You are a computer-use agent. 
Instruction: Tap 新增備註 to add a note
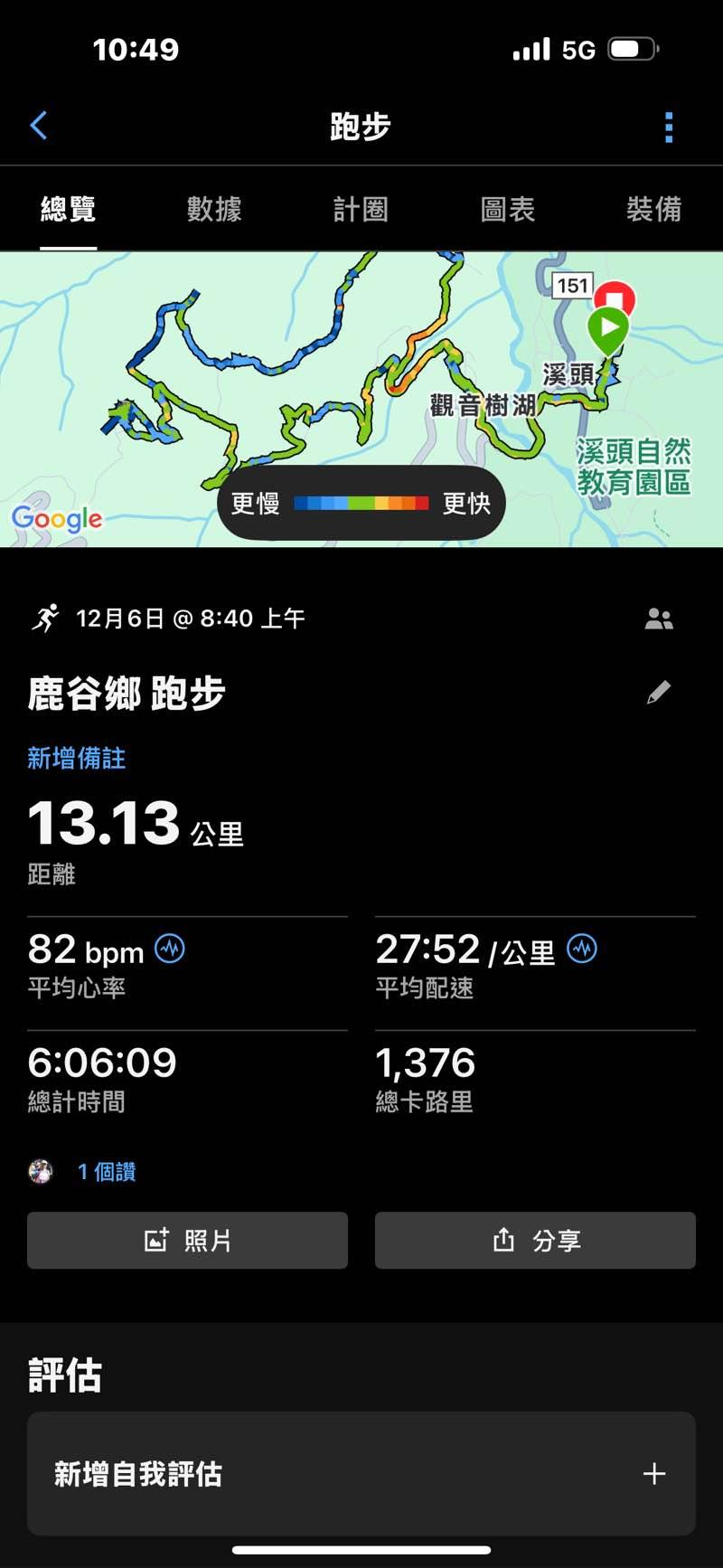click(x=77, y=758)
